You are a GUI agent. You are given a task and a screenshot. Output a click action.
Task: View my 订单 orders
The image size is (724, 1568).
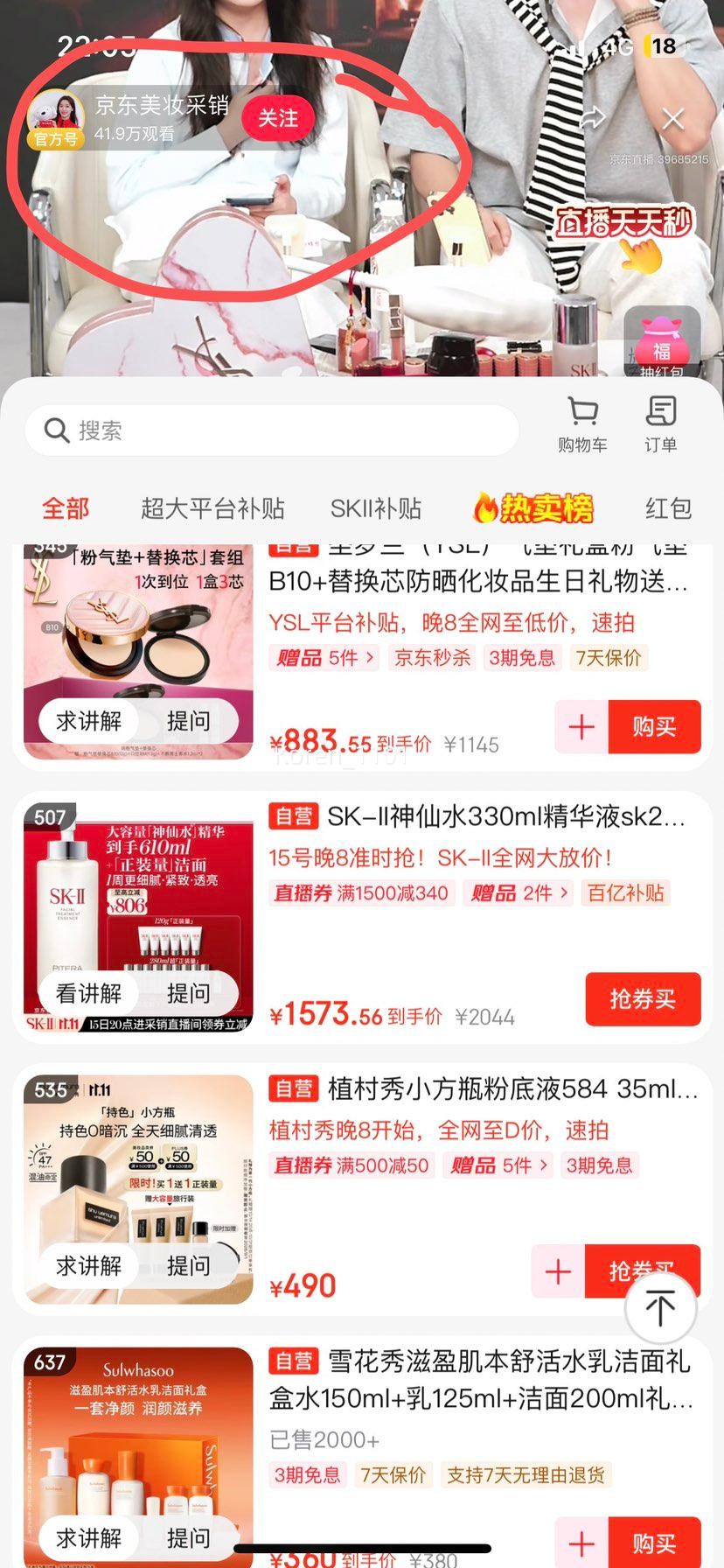pyautogui.click(x=661, y=424)
